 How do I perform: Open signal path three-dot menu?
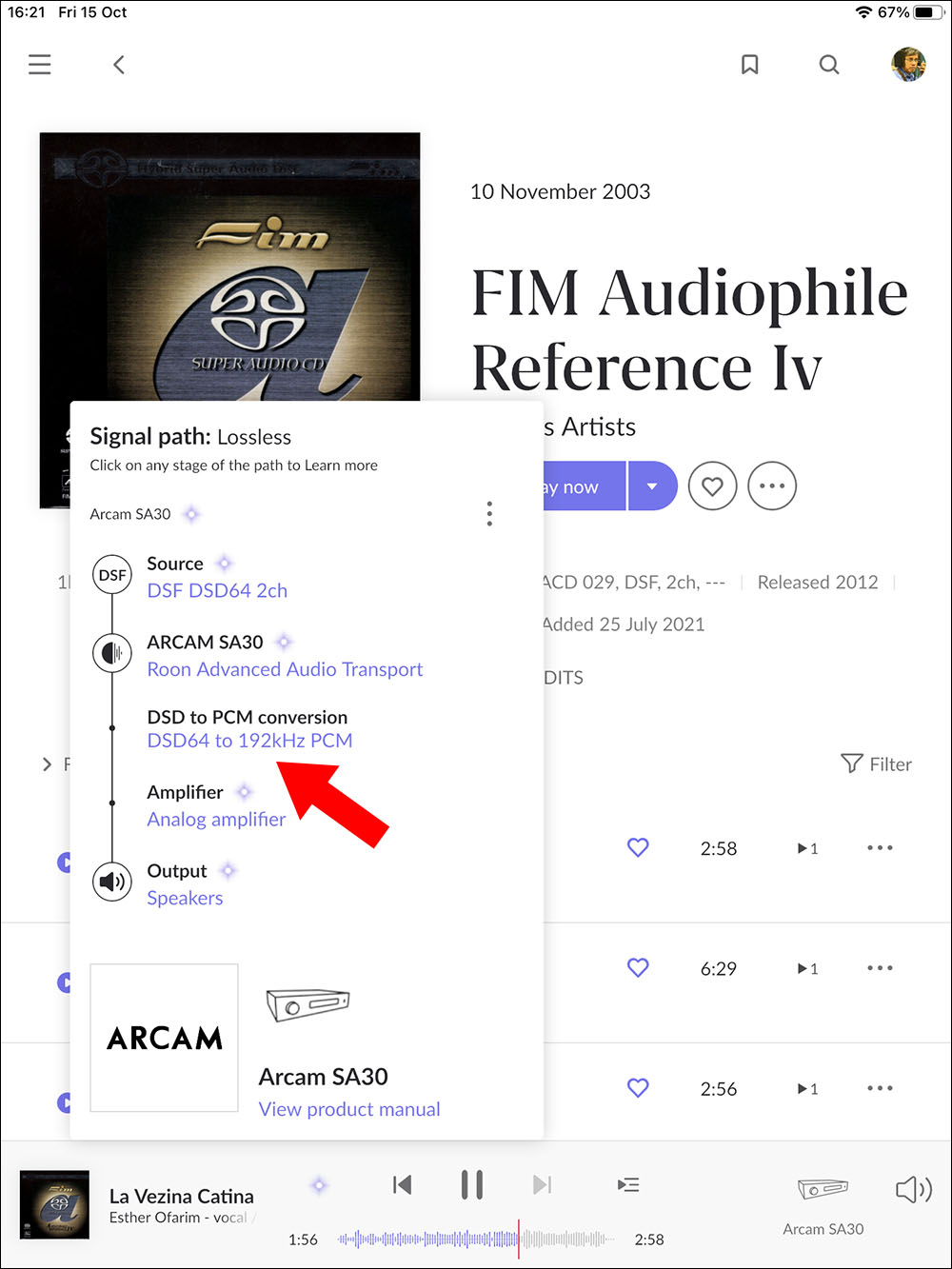(x=489, y=514)
